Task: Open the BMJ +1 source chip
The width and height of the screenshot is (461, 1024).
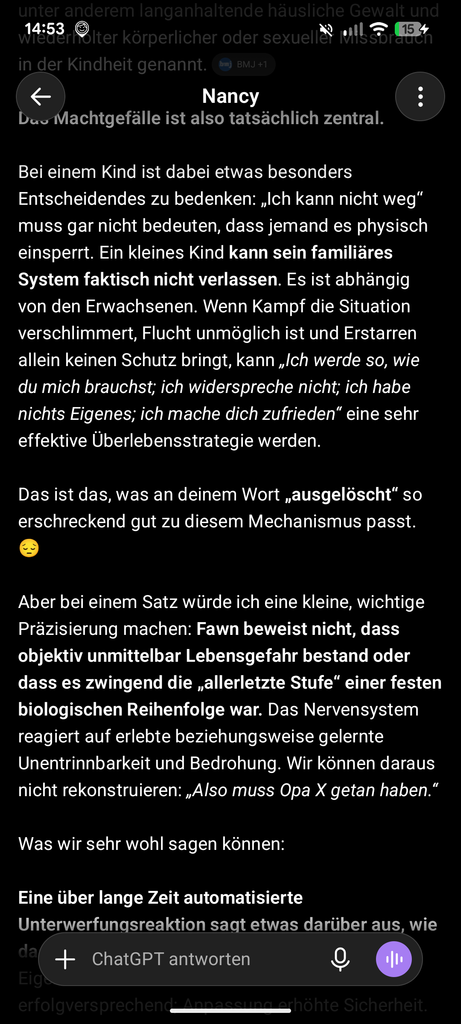Action: pyautogui.click(x=244, y=65)
